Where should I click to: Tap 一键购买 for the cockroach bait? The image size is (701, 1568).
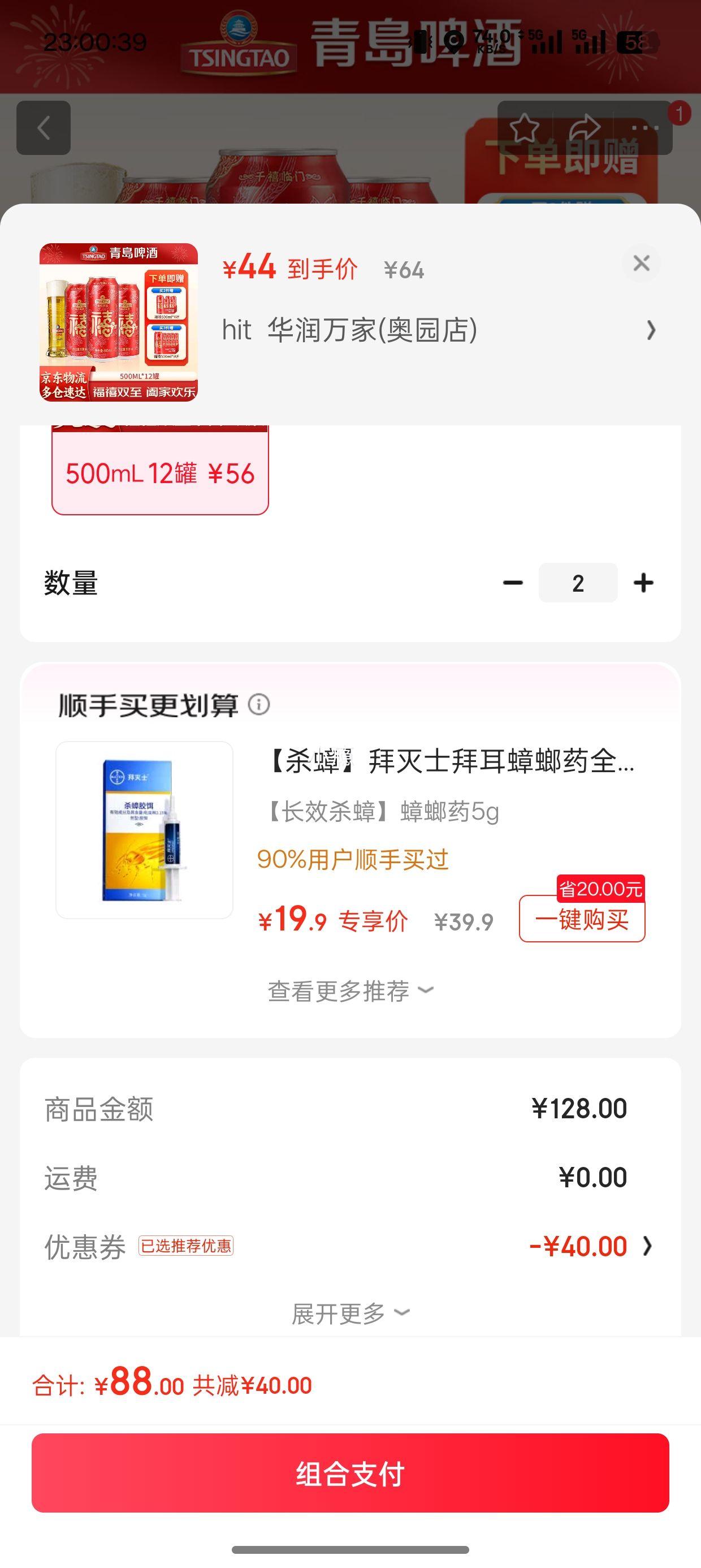coord(582,919)
